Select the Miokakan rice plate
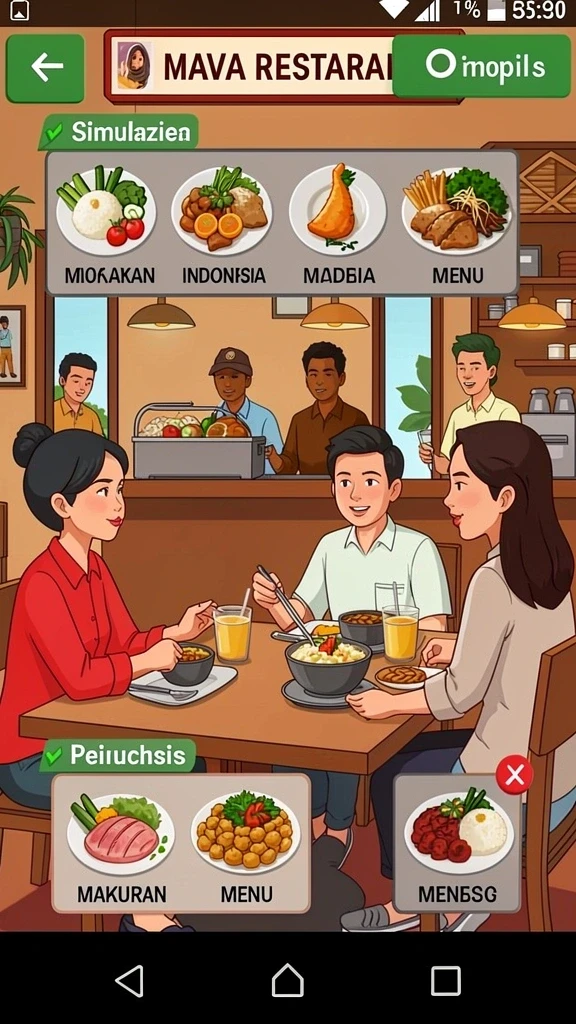 (x=108, y=224)
